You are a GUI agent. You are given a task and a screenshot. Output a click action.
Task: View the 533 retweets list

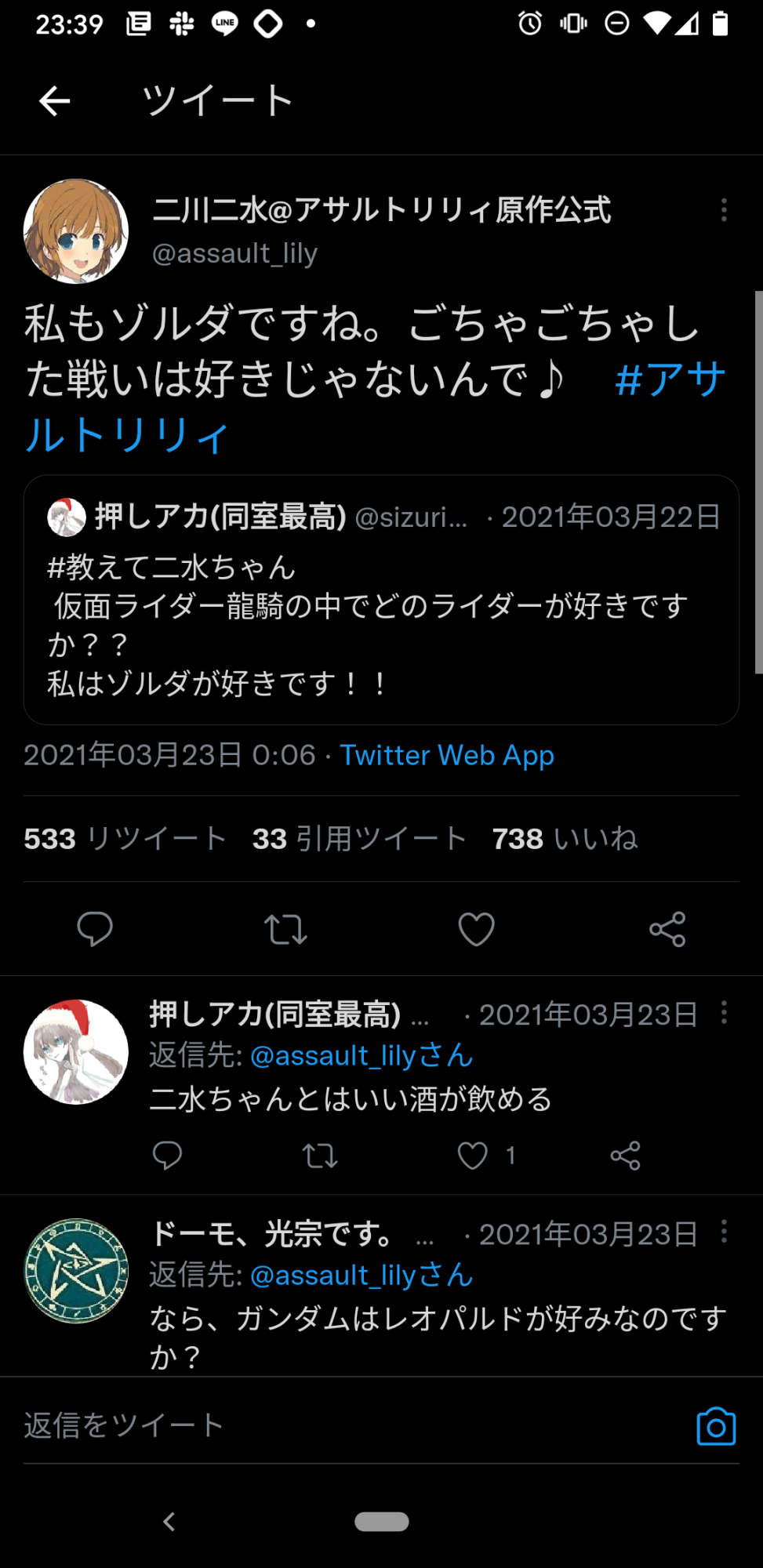(125, 838)
